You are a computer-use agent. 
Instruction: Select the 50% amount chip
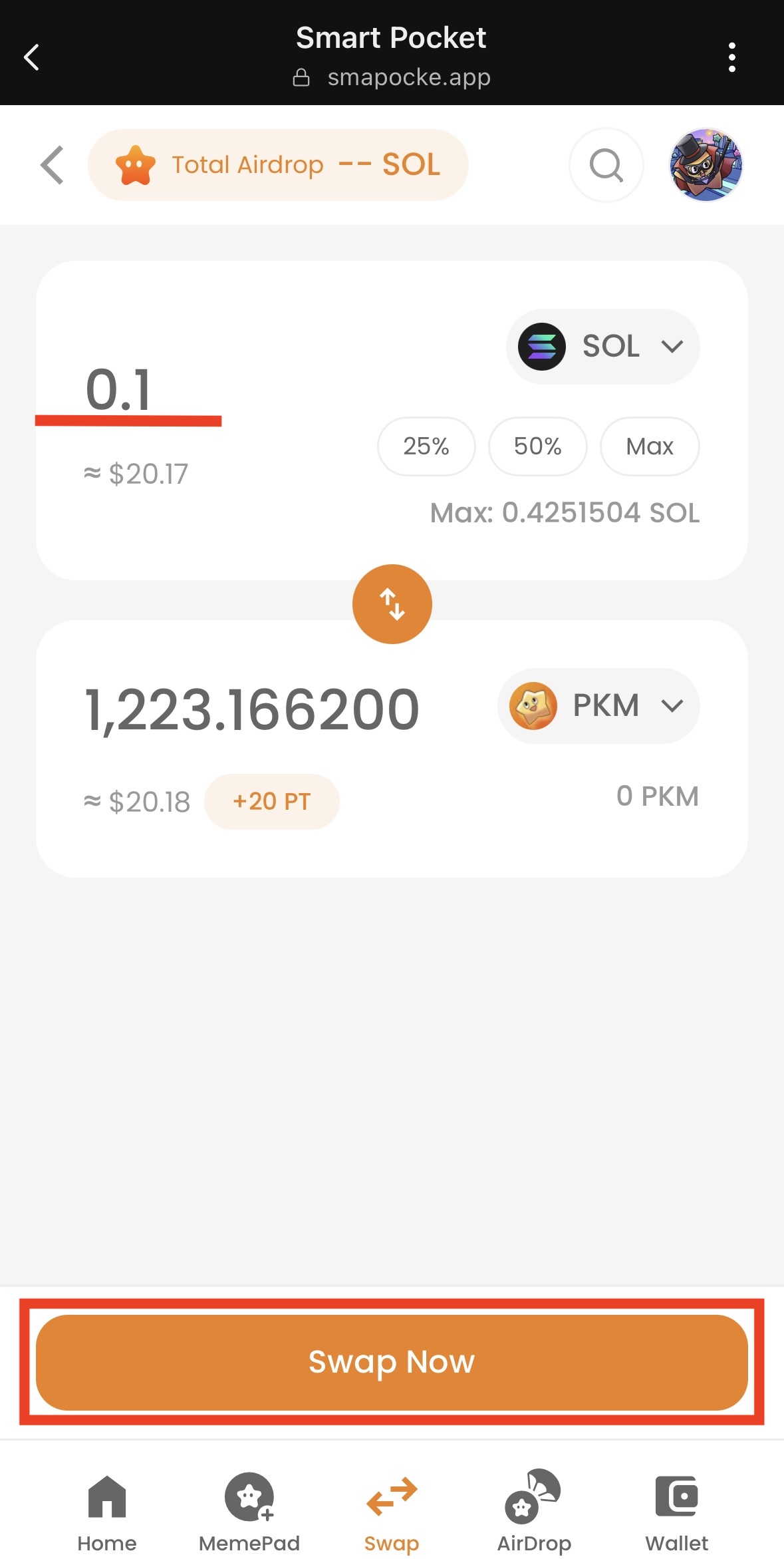tap(537, 446)
